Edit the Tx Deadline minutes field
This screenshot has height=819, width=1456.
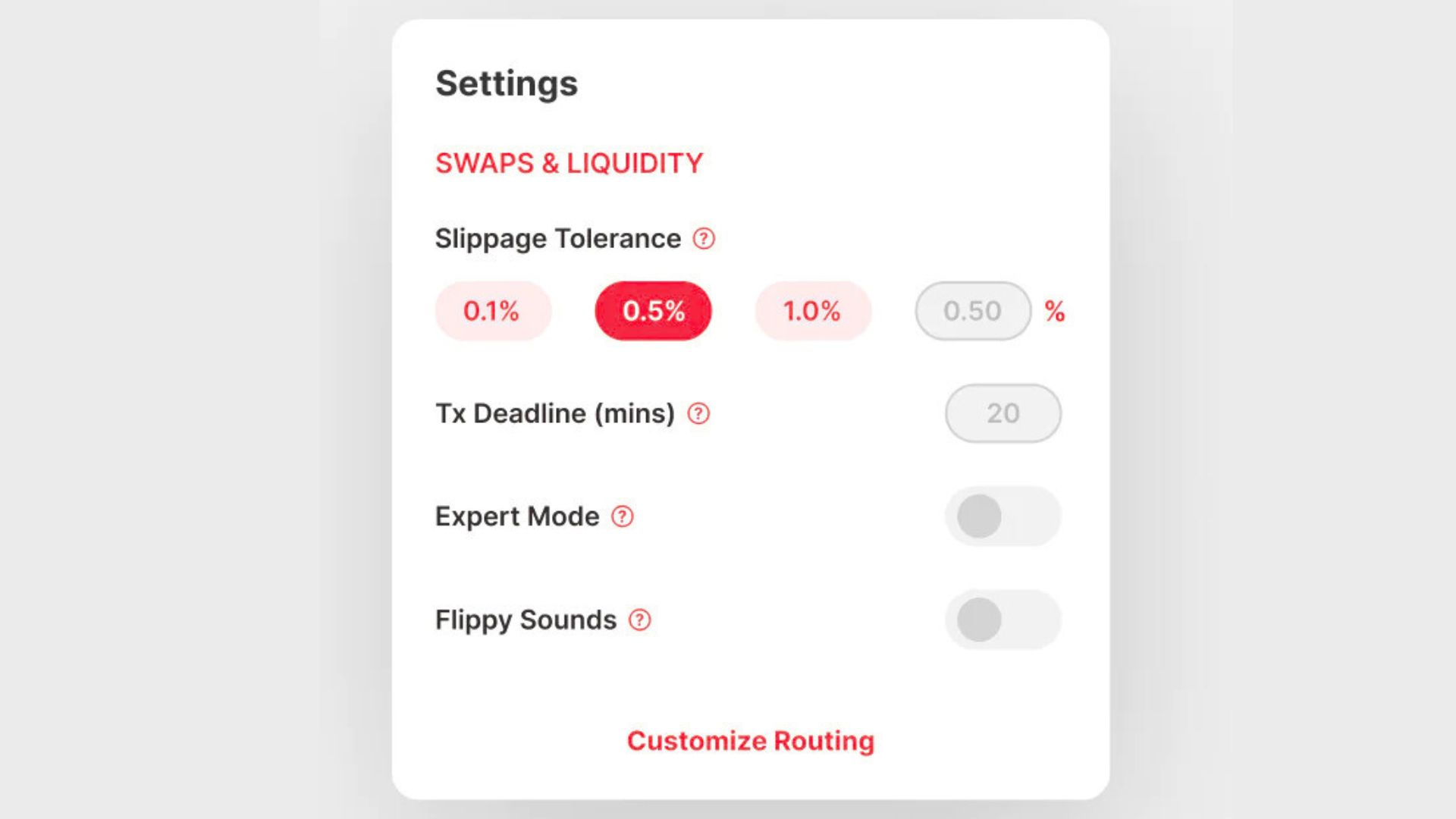tap(1003, 413)
